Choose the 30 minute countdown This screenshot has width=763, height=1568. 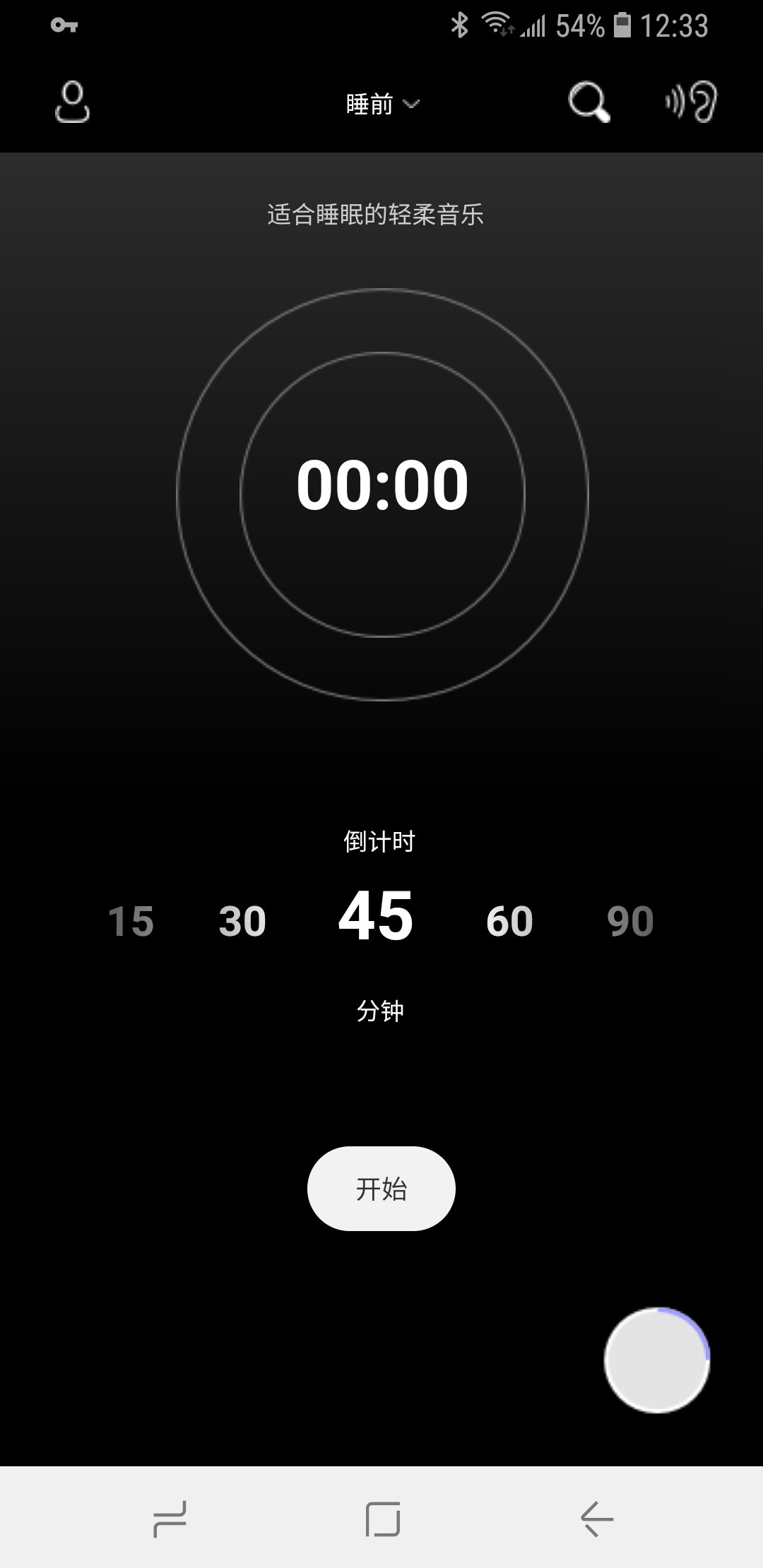[x=242, y=921]
